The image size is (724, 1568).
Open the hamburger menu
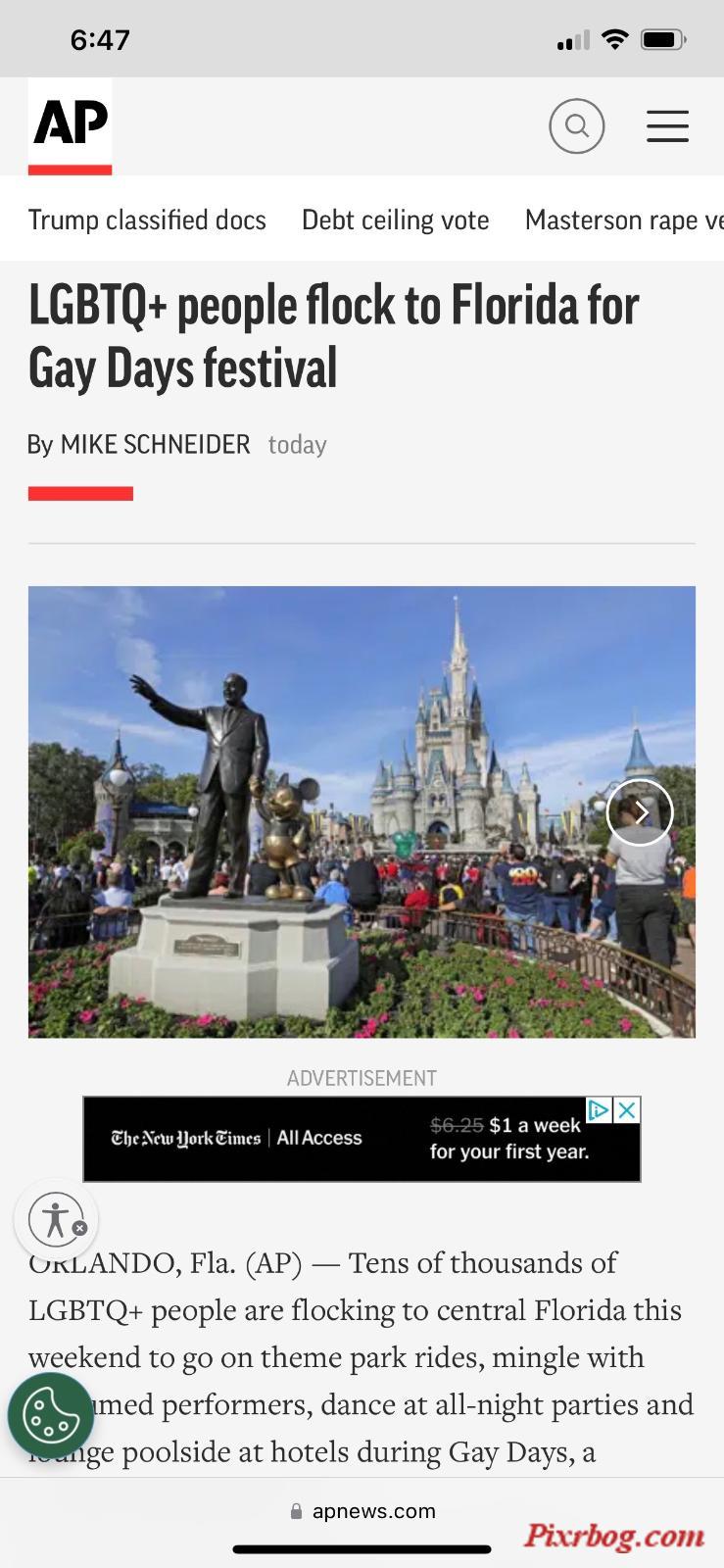pyautogui.click(x=667, y=126)
